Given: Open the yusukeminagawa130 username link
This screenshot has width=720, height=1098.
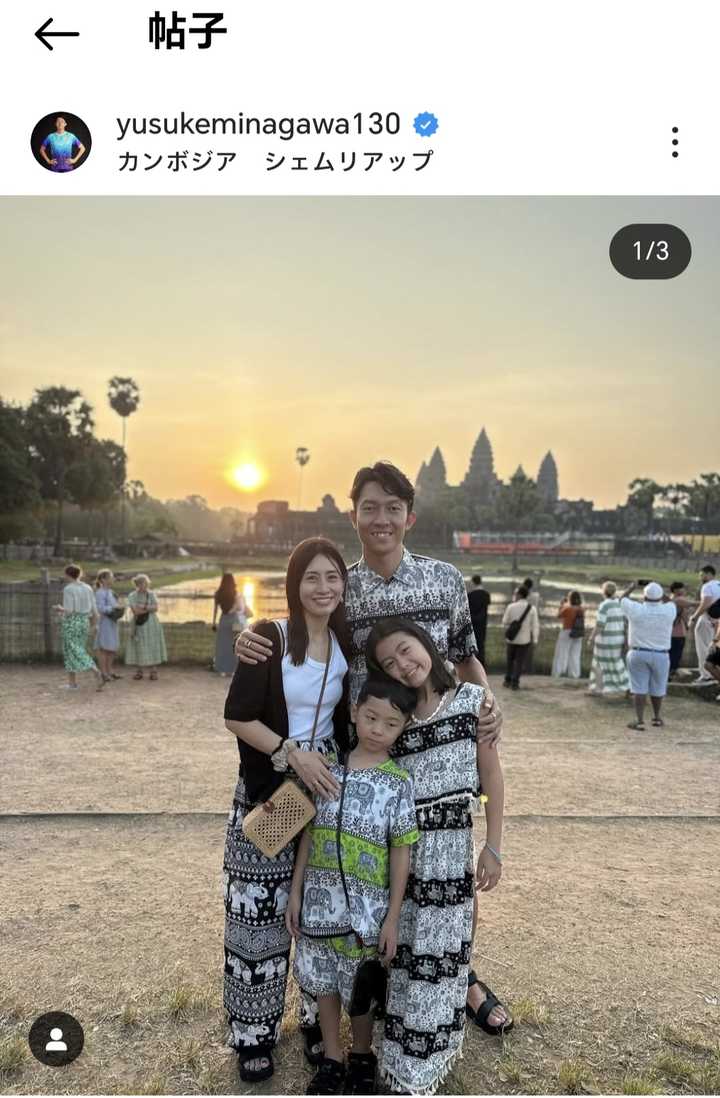Looking at the screenshot, I should 258,124.
